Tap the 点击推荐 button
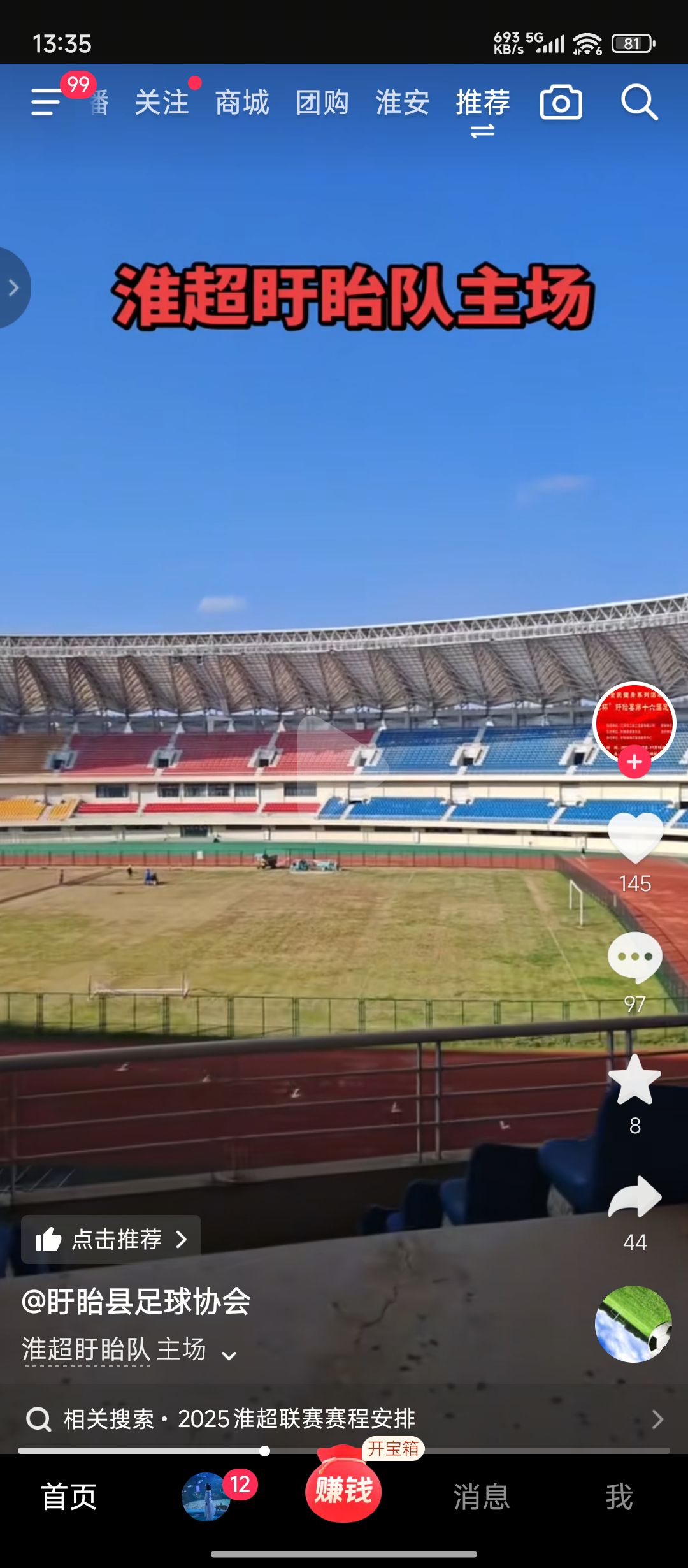The width and height of the screenshot is (688, 1568). [111, 1239]
